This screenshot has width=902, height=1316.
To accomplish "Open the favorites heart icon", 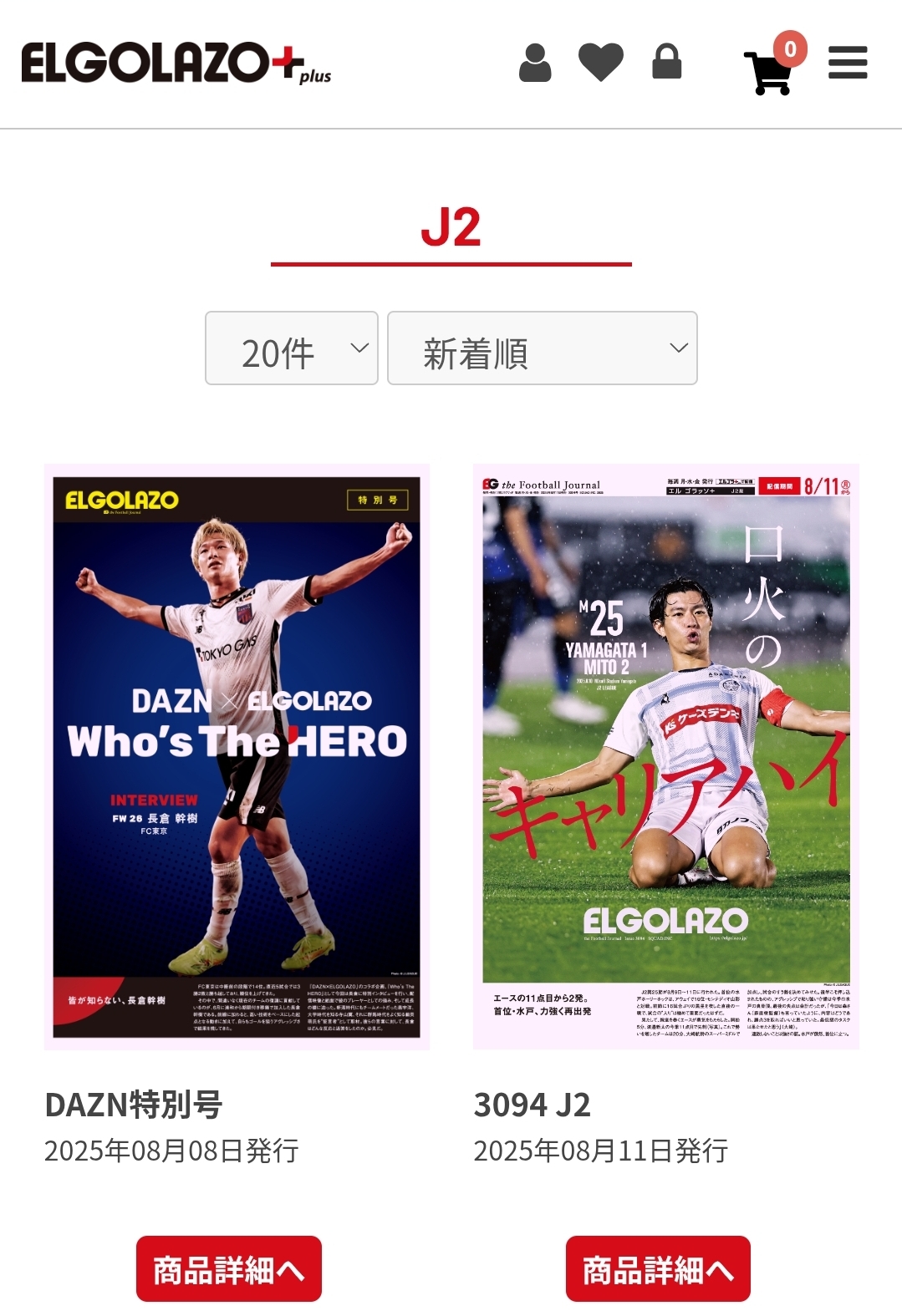I will [x=601, y=63].
